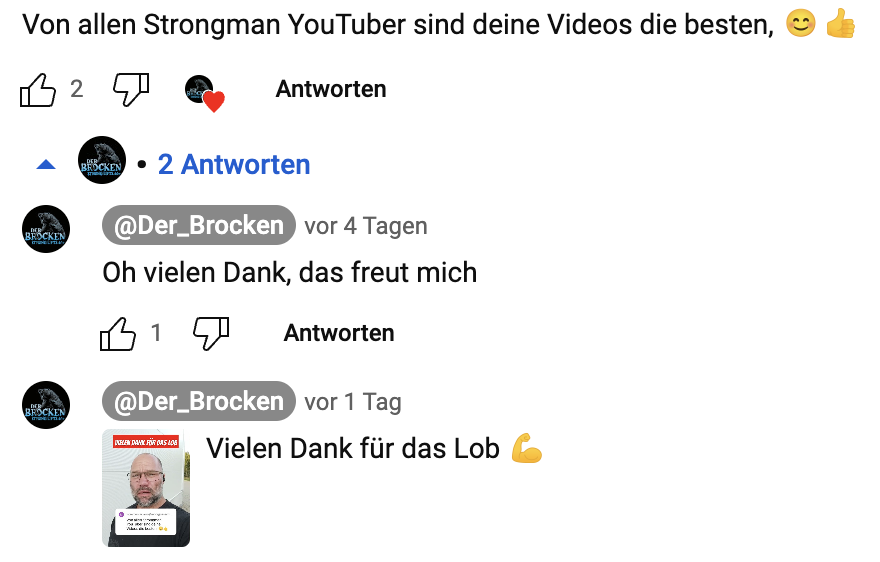Reply to "Oh vielen Dank, das freut mich"
This screenshot has height=562, width=880.
(338, 333)
